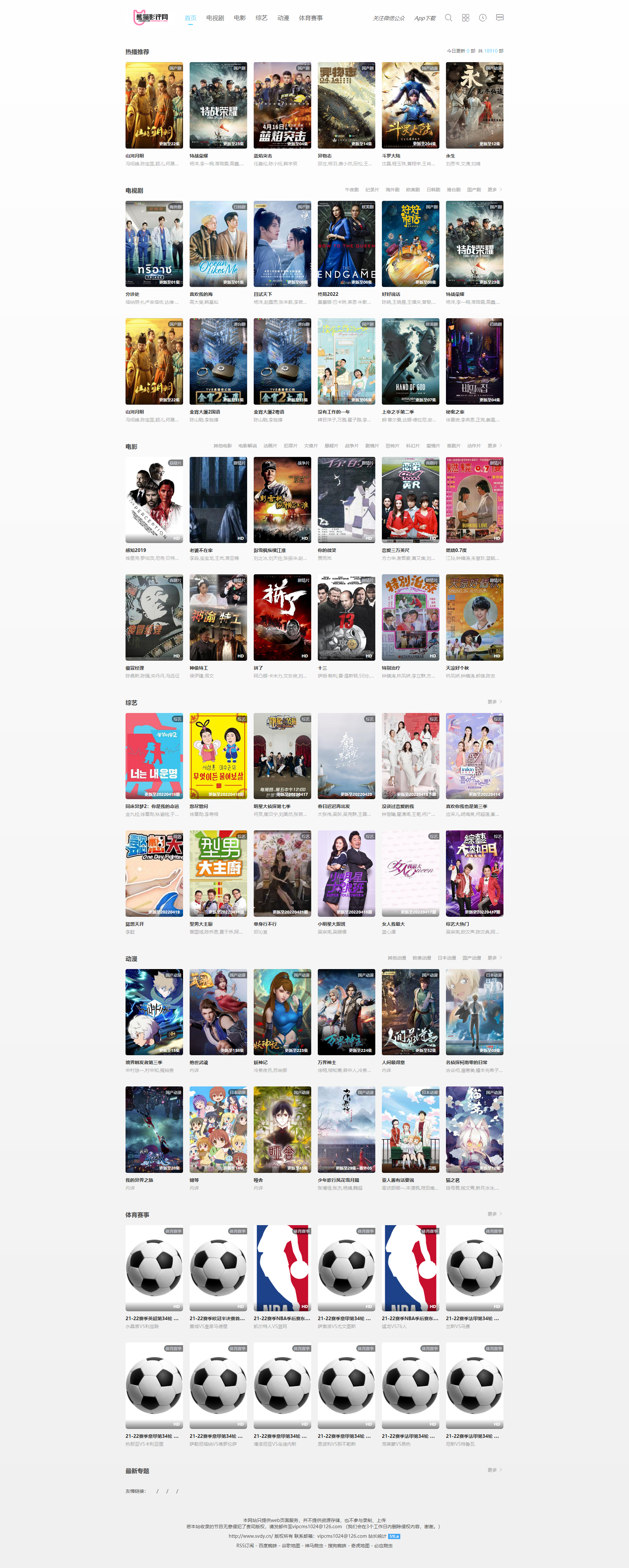This screenshot has width=629, height=1568.
Task: Open the 体育赛事 nav tab
Action: click(x=310, y=18)
